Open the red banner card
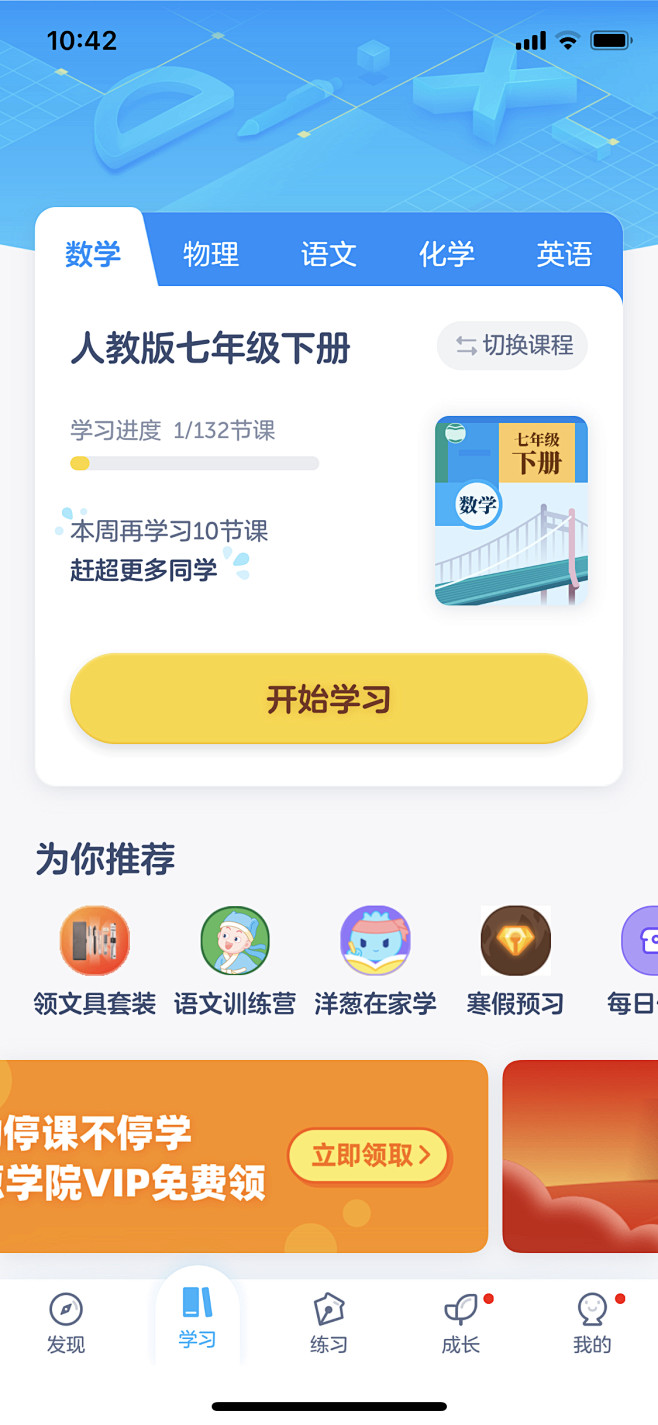Image resolution: width=658 pixels, height=1425 pixels. click(x=580, y=1156)
